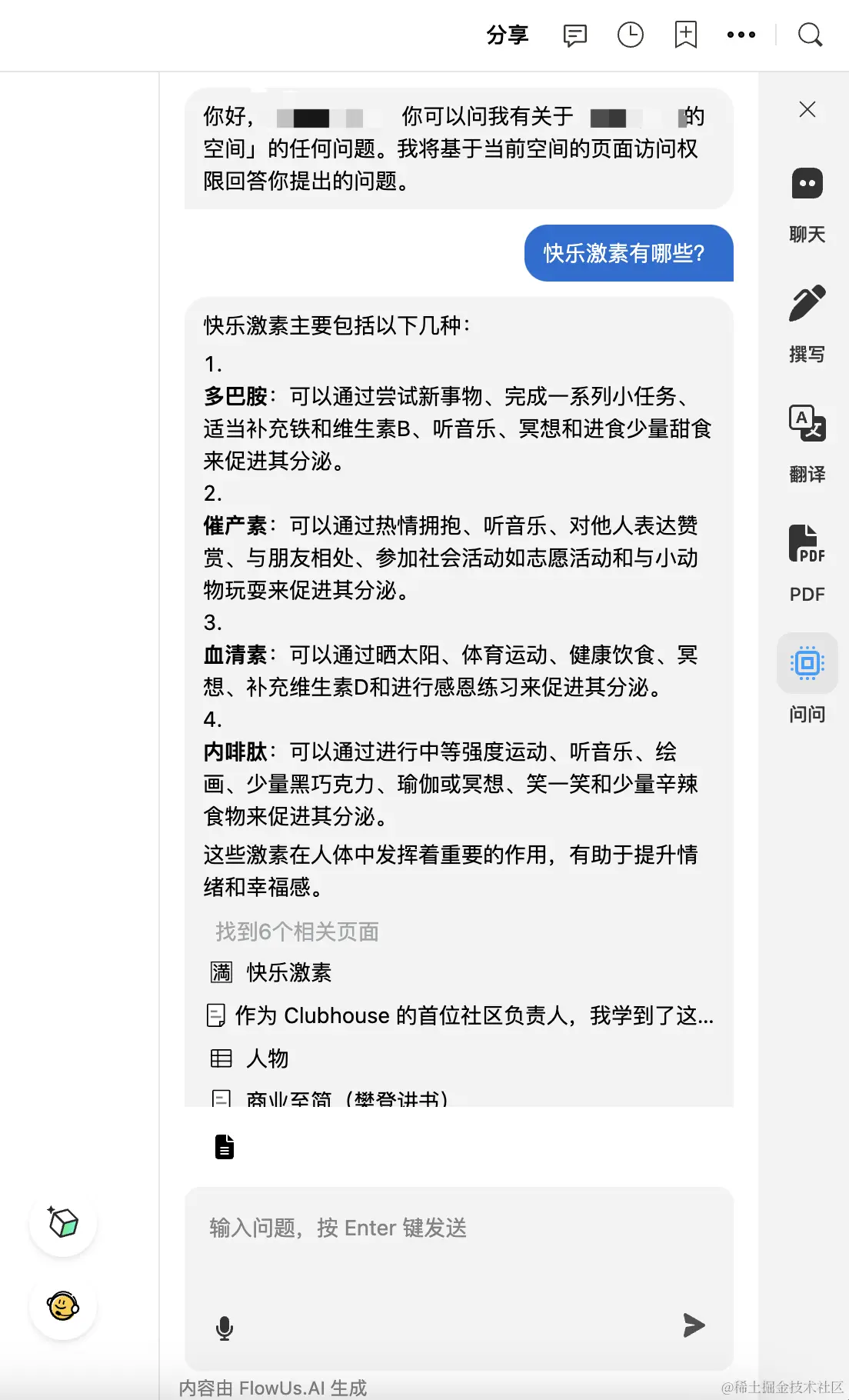Open the search magnifier

[810, 35]
